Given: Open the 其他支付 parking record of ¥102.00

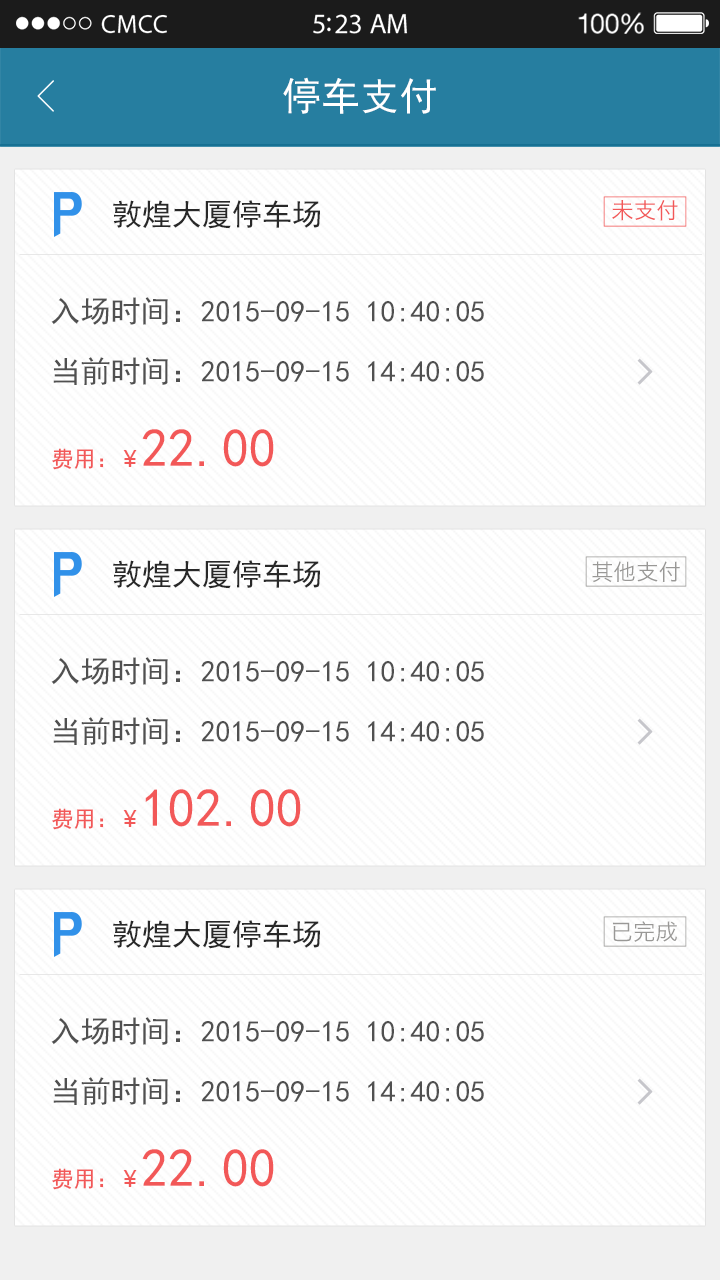Looking at the screenshot, I should tap(360, 697).
